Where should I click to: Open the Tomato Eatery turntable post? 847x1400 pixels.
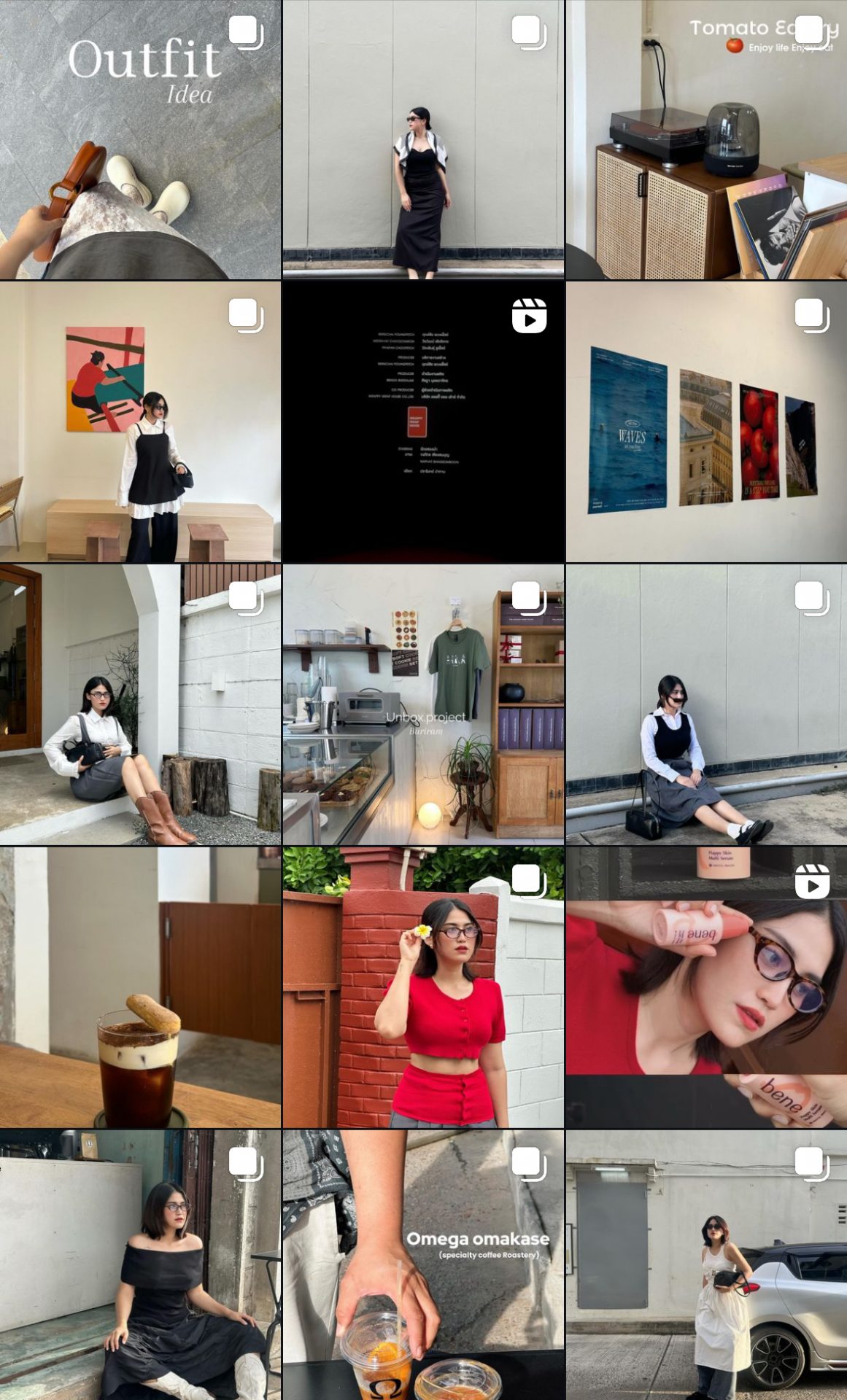(706, 139)
